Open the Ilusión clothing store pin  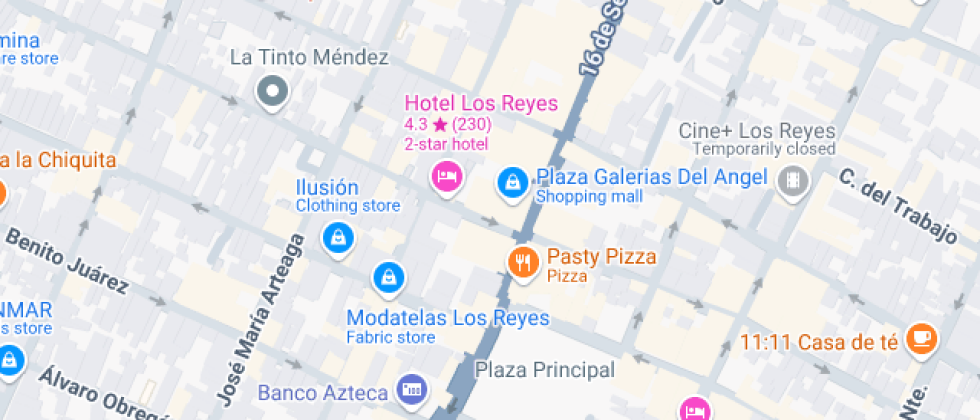pyautogui.click(x=337, y=237)
